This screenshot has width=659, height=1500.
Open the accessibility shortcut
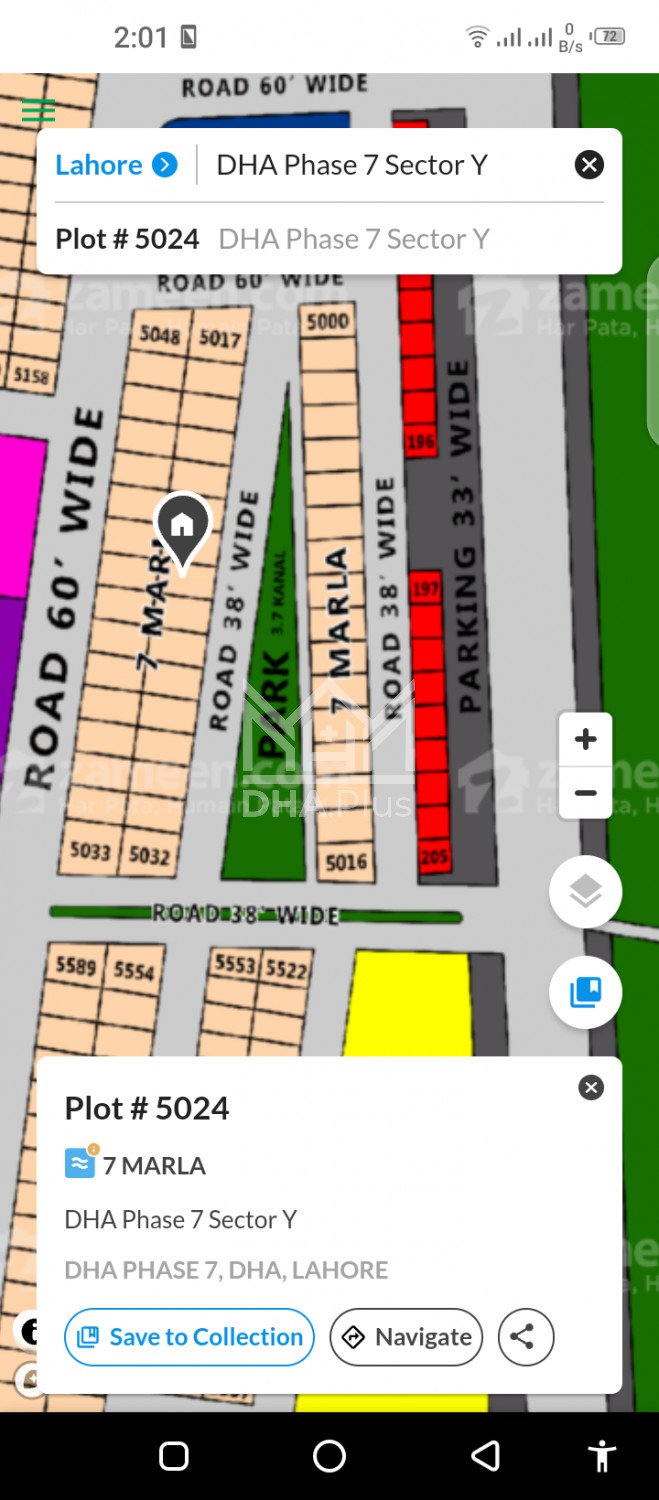(x=602, y=1456)
